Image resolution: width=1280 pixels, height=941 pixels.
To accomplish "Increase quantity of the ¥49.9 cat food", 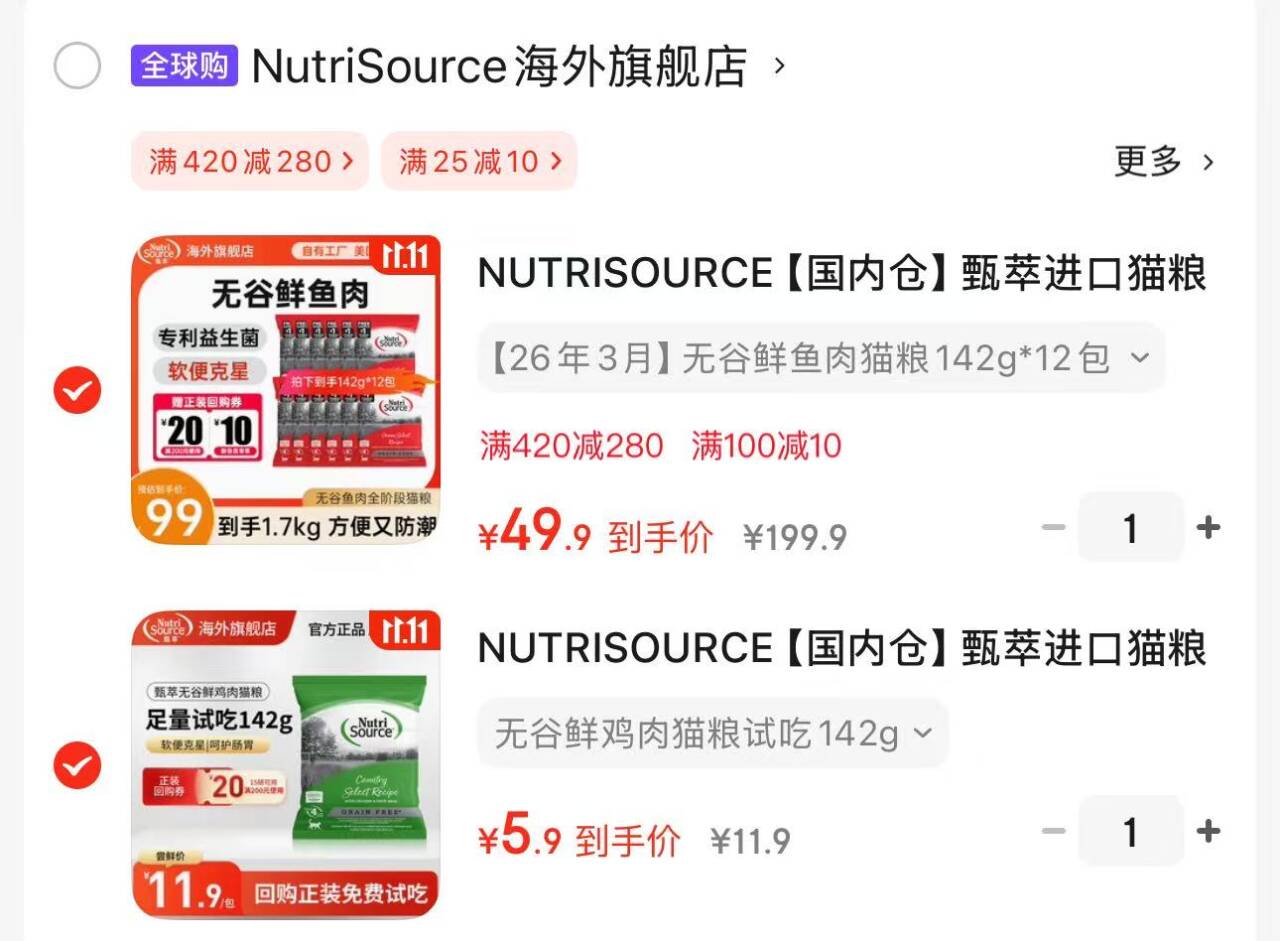I will [x=1208, y=527].
